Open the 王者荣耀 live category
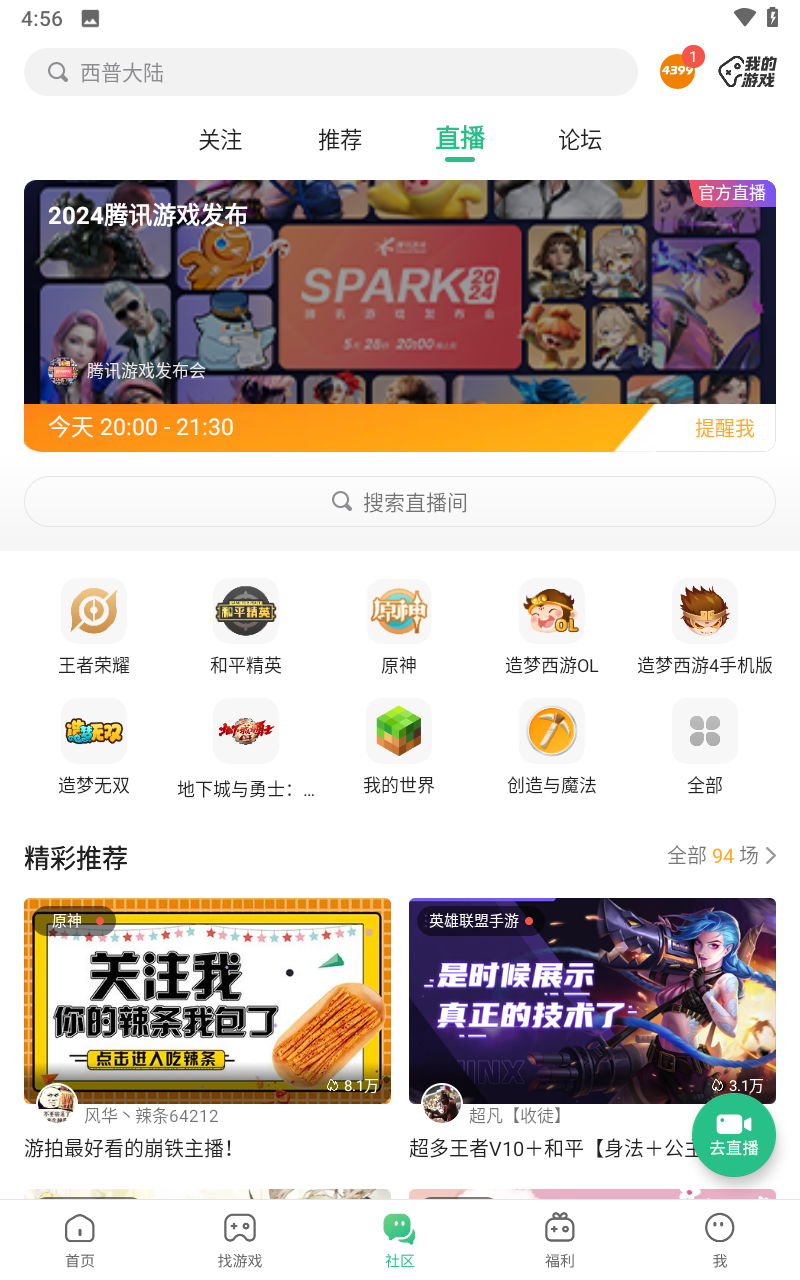 [94, 627]
